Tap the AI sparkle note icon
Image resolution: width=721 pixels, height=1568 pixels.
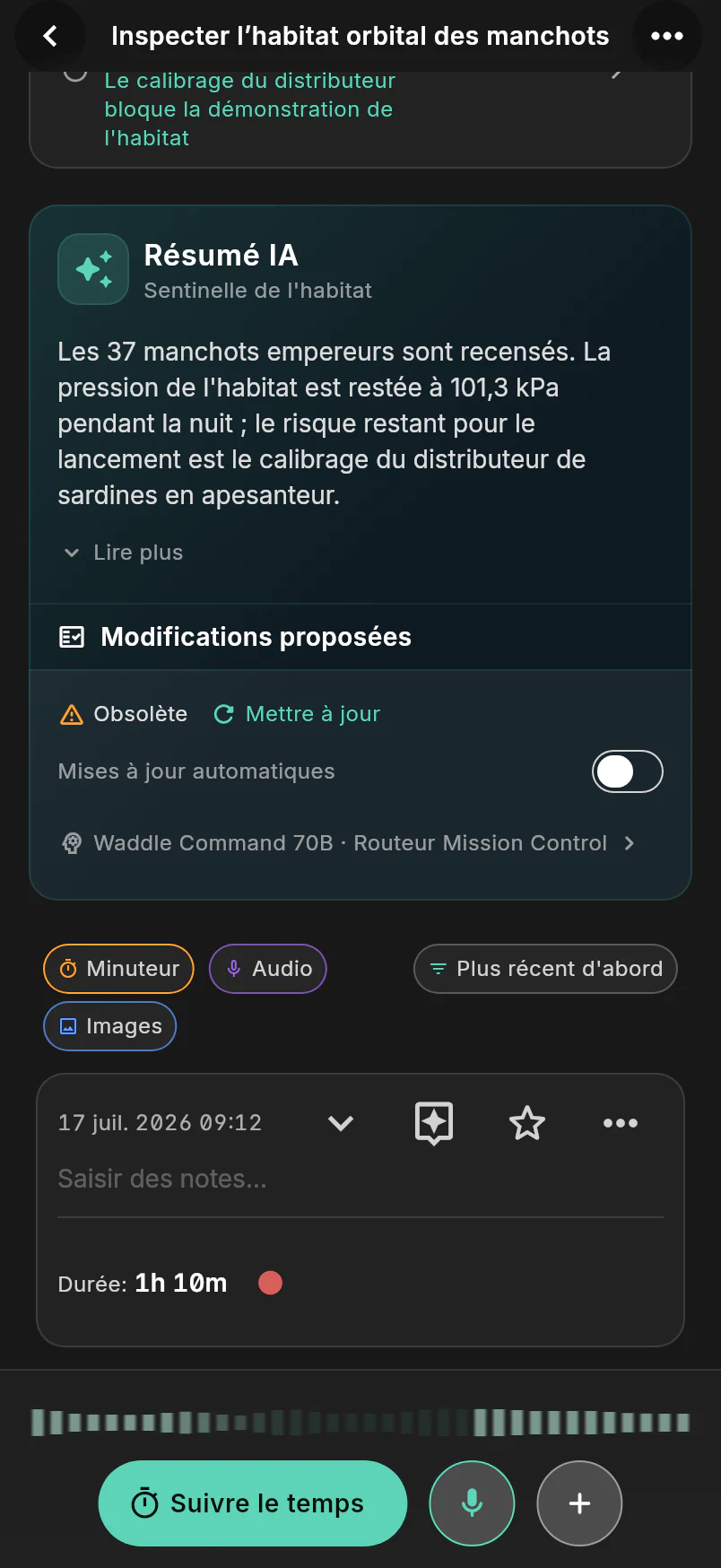(x=434, y=1123)
